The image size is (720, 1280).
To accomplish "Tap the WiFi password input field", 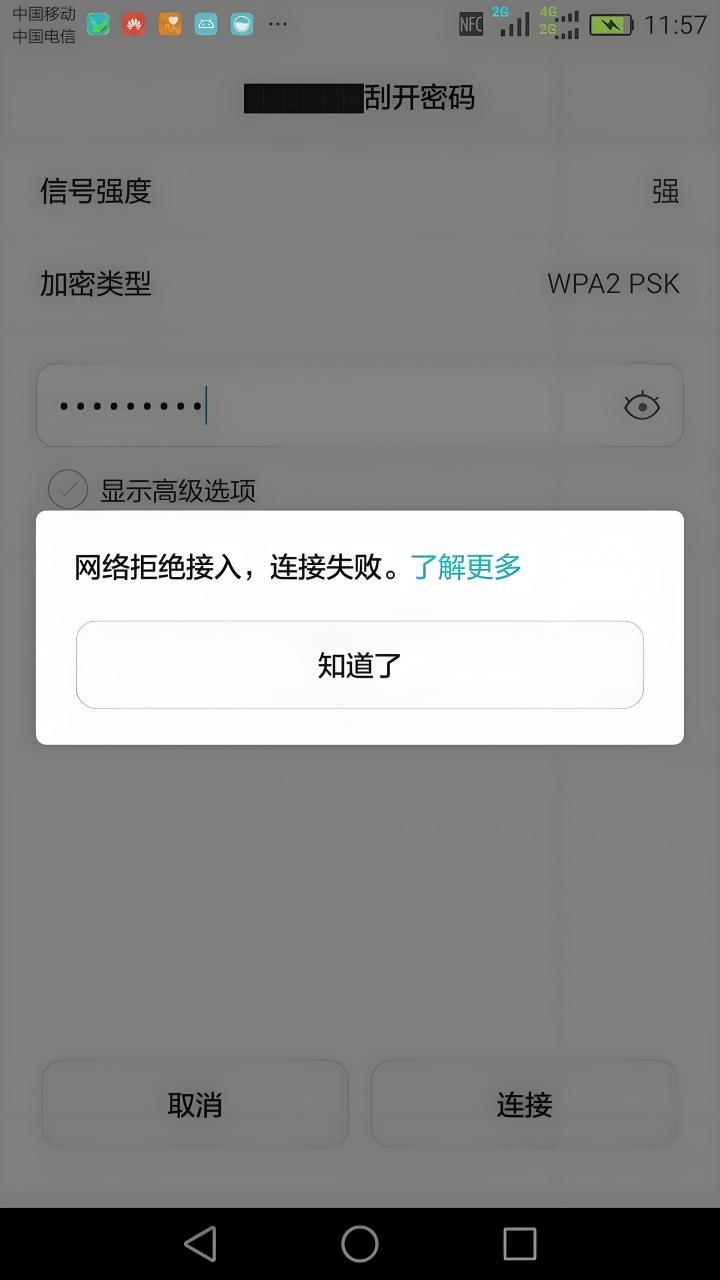I will click(300, 405).
